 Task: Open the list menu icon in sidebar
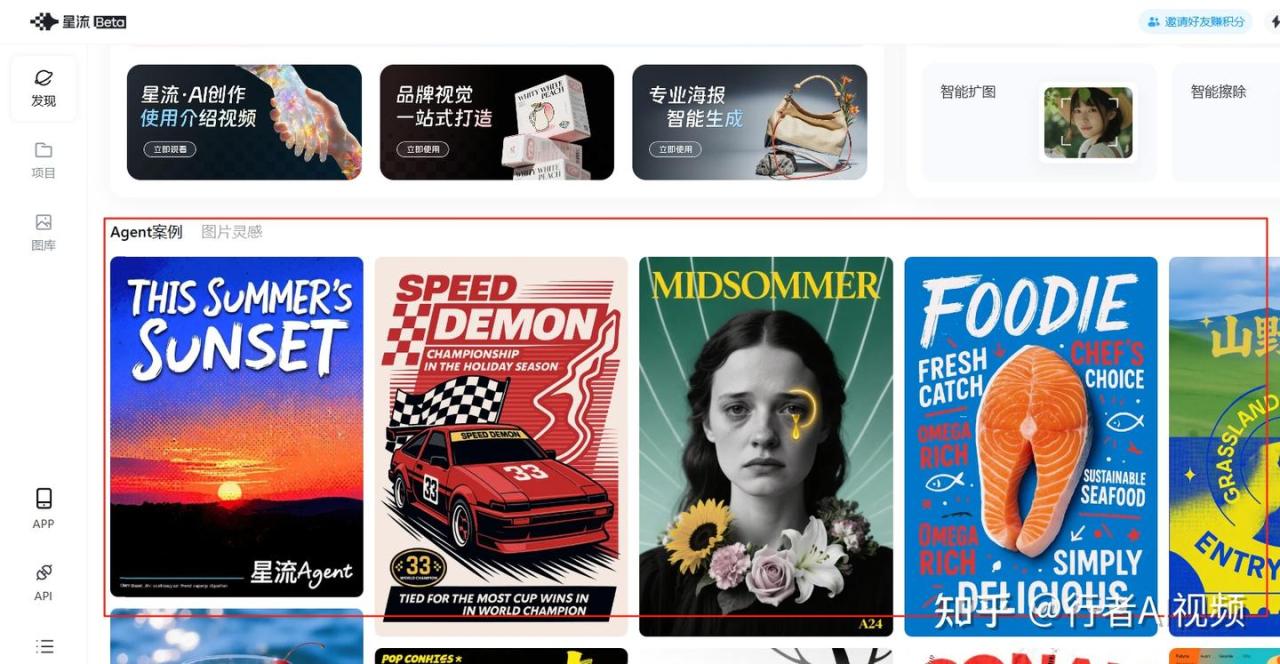(43, 646)
